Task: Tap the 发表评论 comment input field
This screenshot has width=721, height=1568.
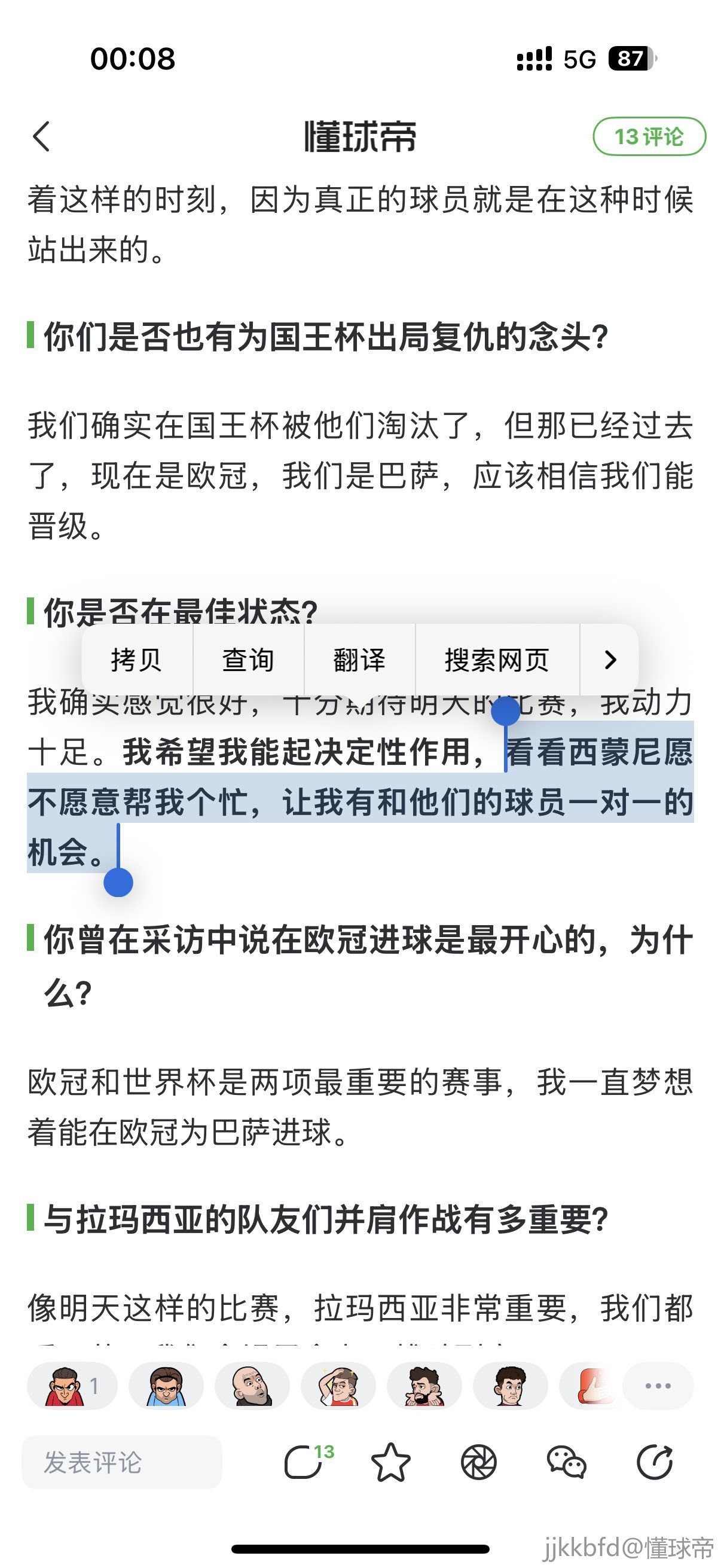Action: [122, 1462]
